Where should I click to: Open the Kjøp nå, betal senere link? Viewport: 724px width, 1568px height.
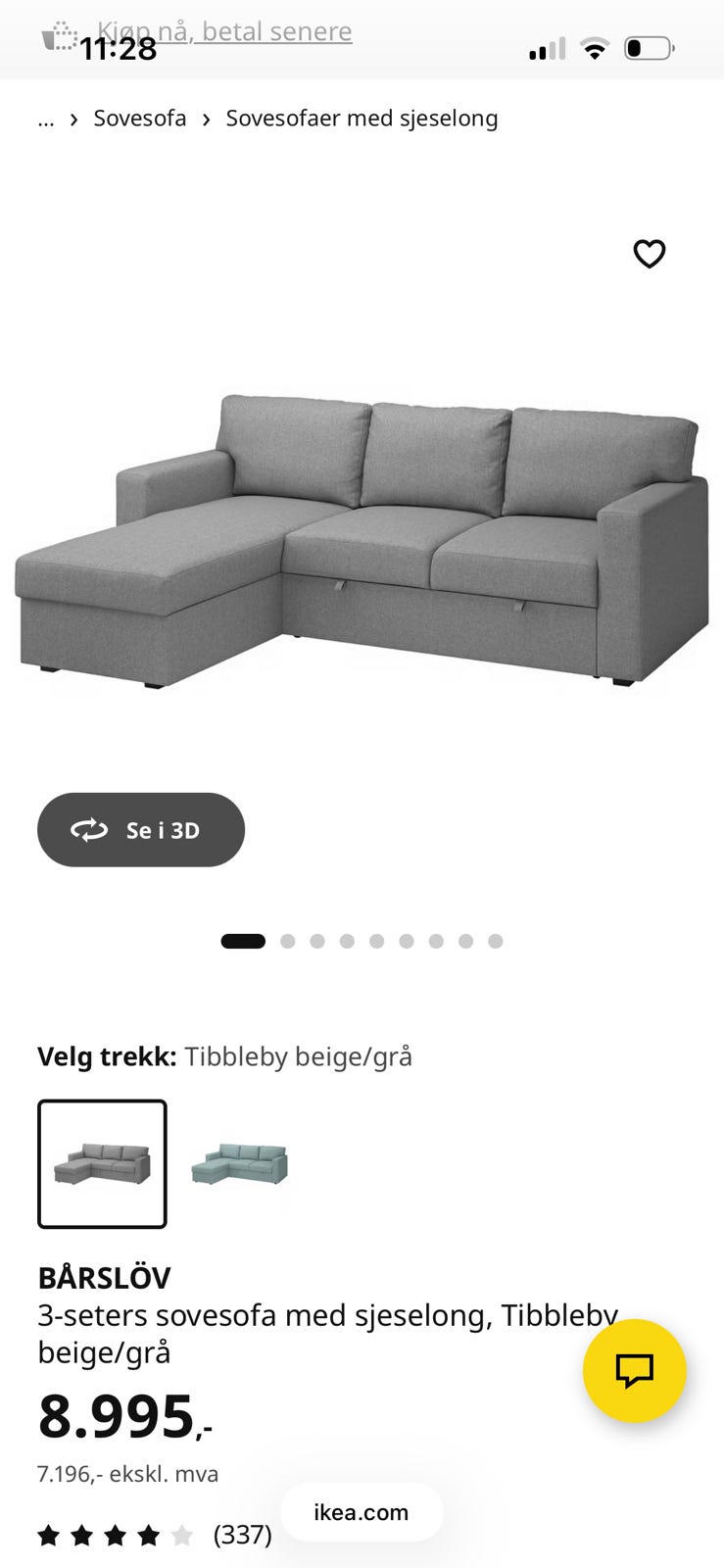pos(223,31)
